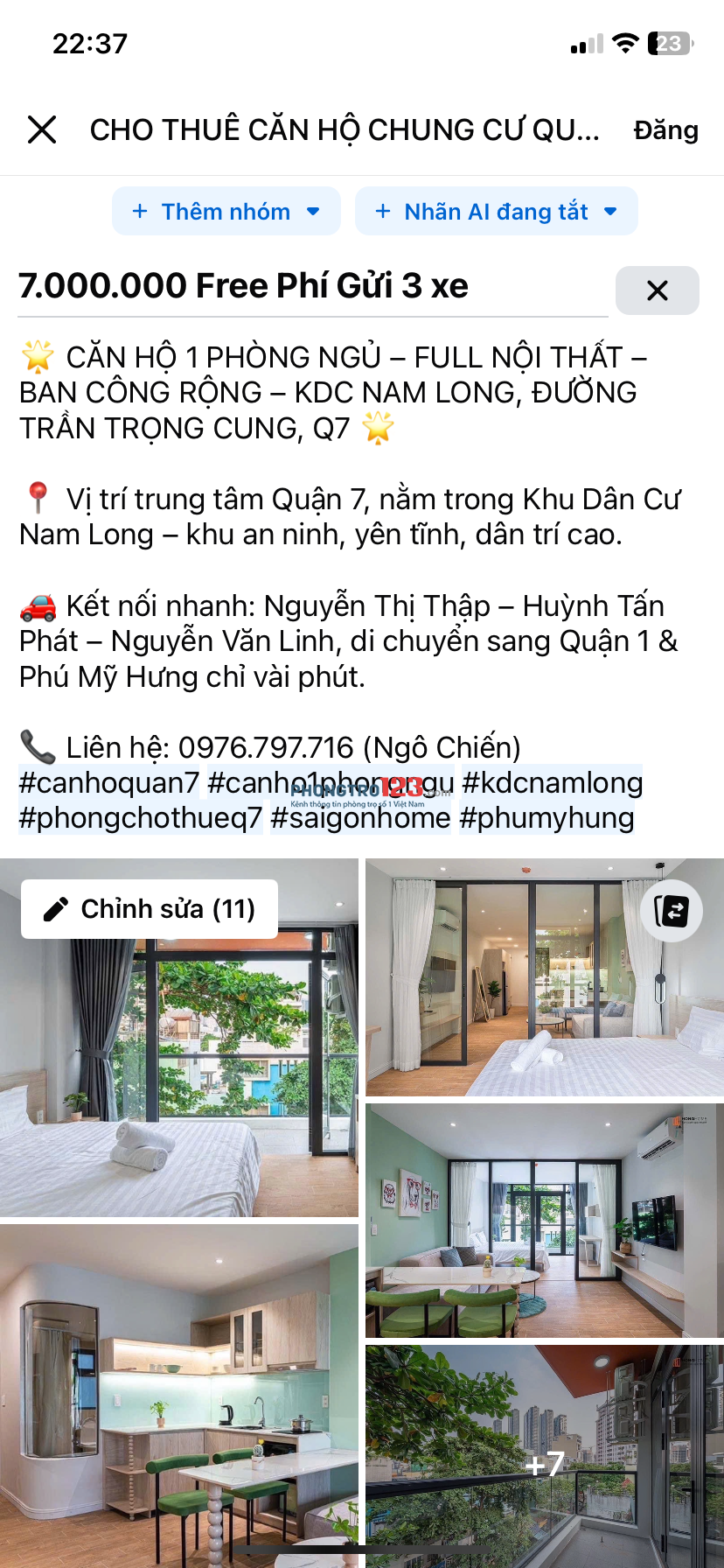Select the #kdcnamlong hashtag

coord(553,782)
